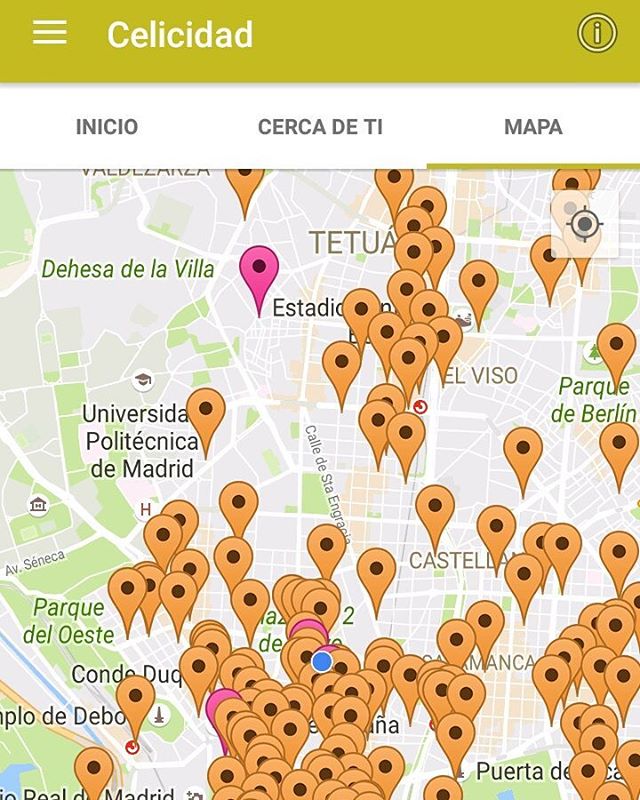Switch to the INICIO tab
640x800 pixels.
tap(107, 127)
